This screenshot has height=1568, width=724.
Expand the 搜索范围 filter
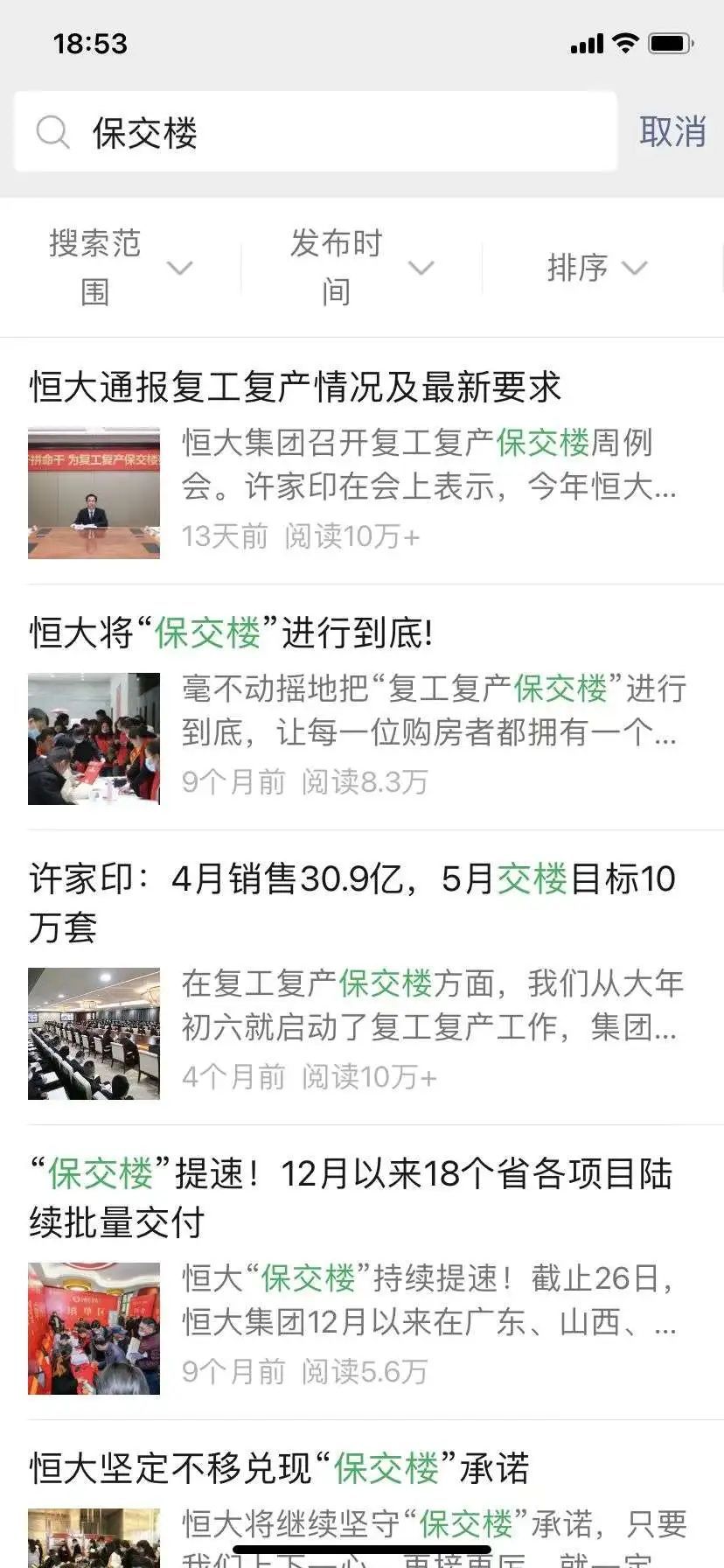pos(120,267)
